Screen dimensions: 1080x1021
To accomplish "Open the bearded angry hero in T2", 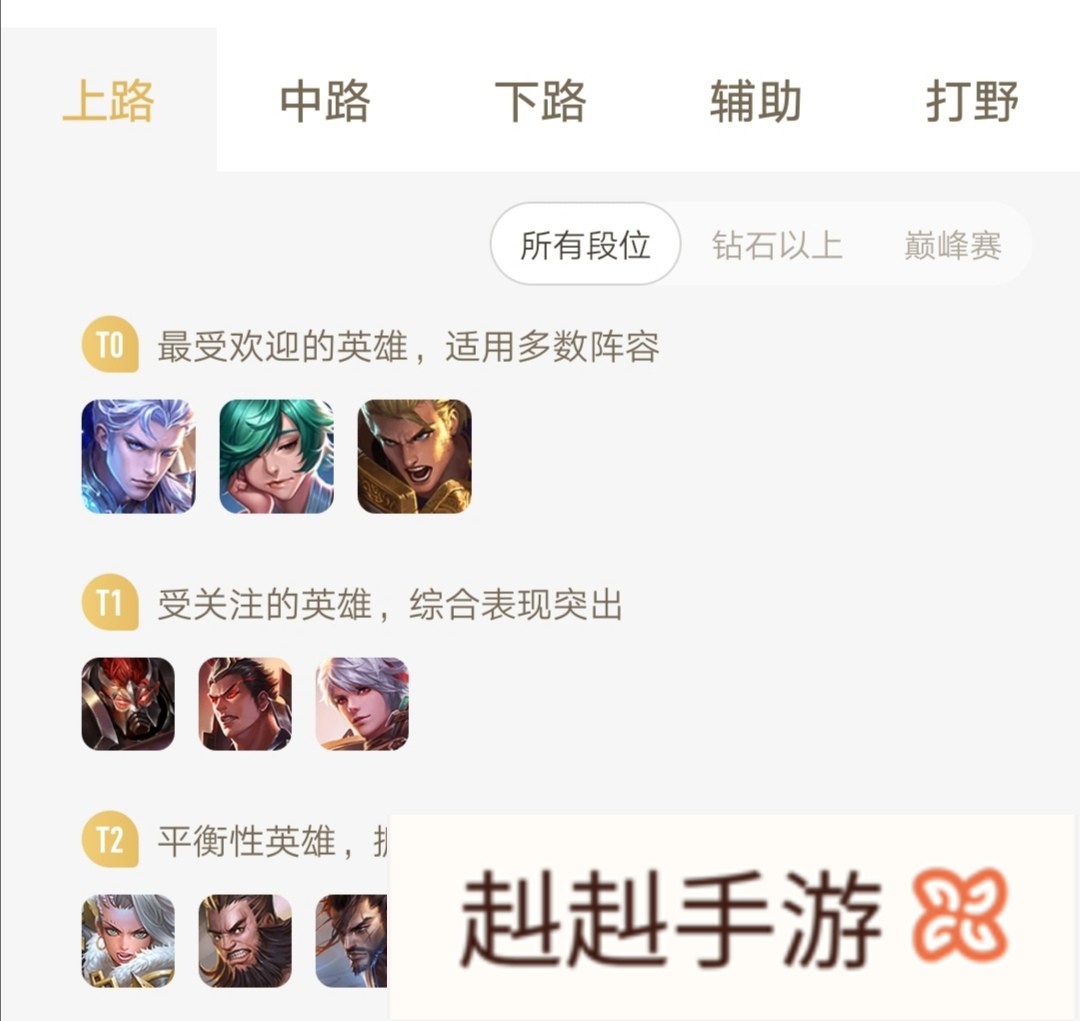I will point(245,941).
